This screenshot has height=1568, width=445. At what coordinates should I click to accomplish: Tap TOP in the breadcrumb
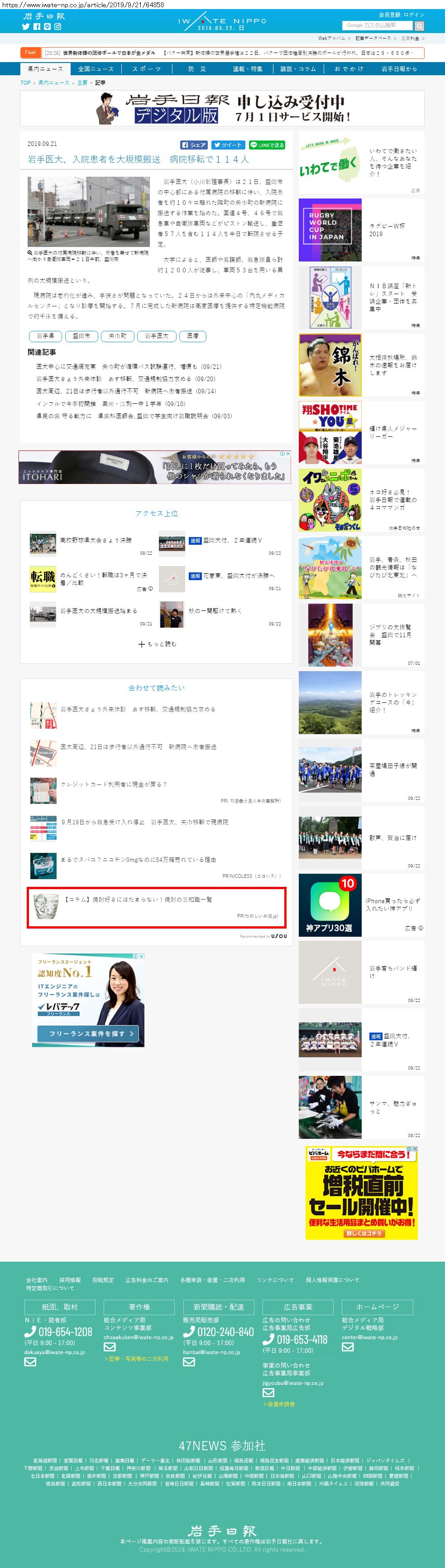[x=25, y=83]
